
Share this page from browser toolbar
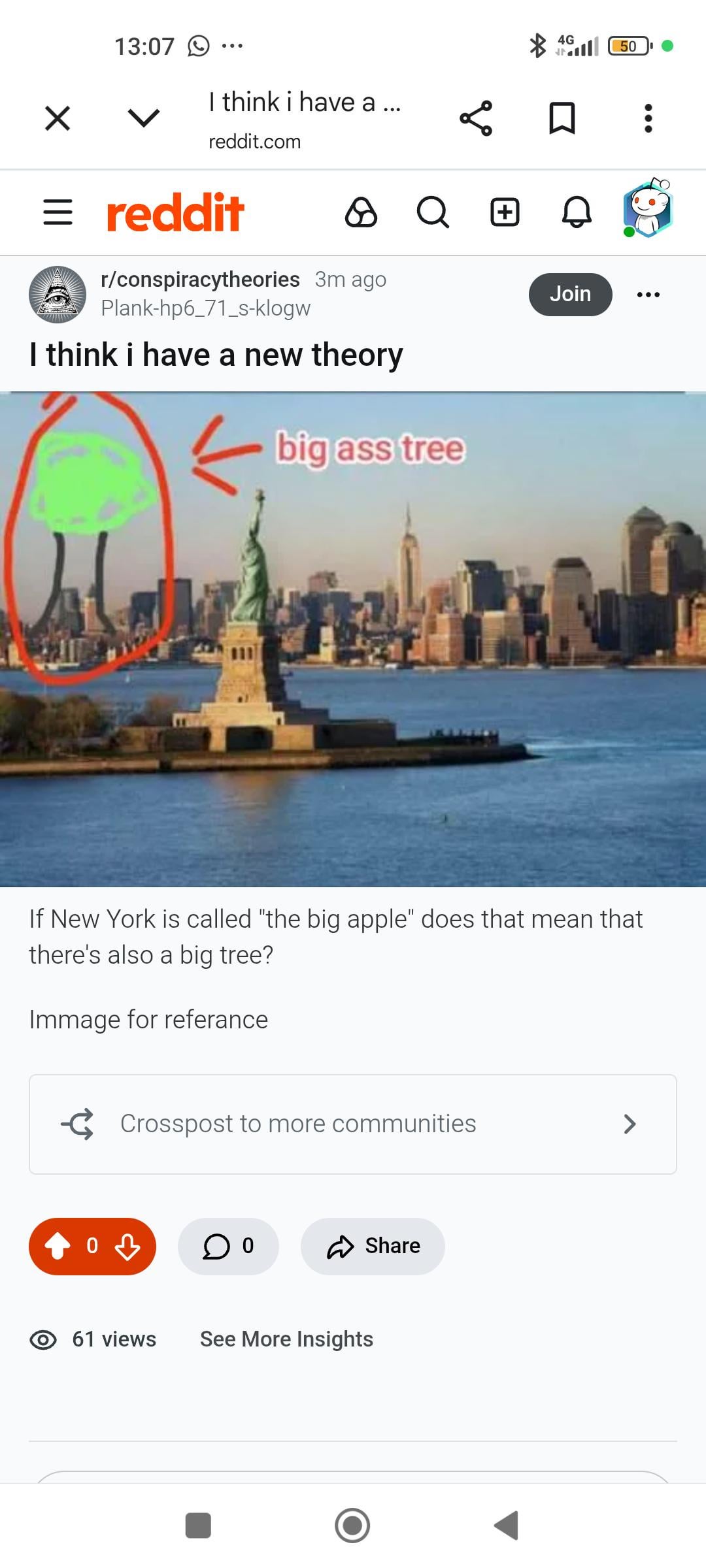pyautogui.click(x=476, y=118)
